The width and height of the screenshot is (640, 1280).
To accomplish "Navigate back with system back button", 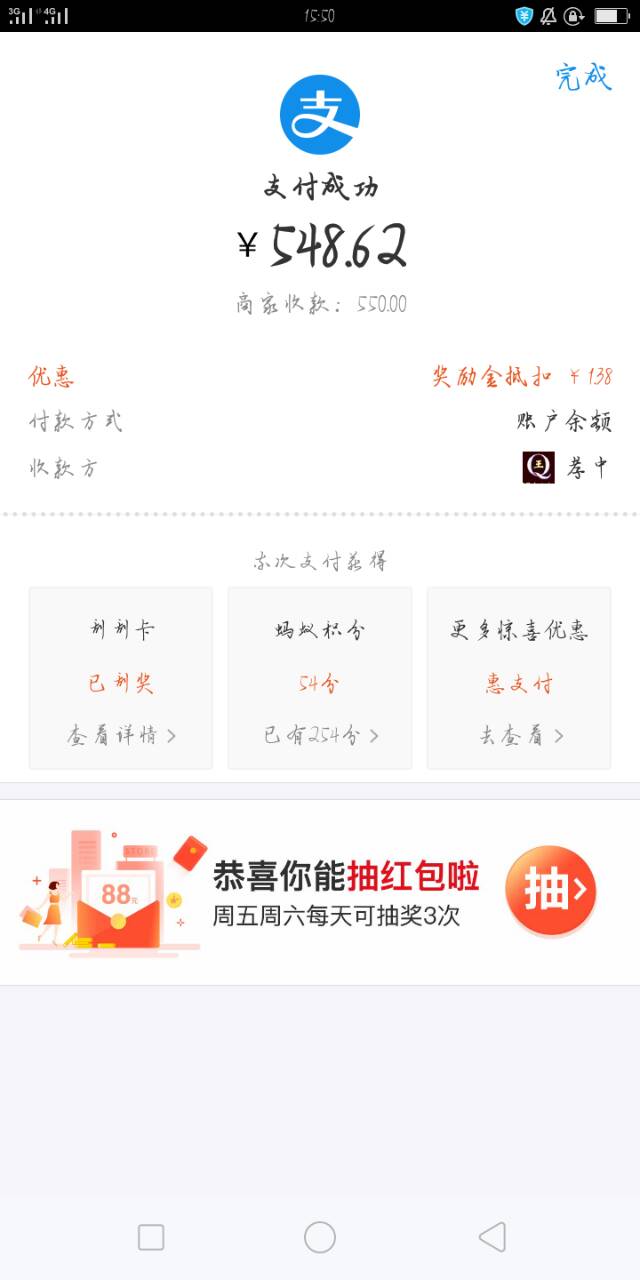I will pyautogui.click(x=492, y=1237).
